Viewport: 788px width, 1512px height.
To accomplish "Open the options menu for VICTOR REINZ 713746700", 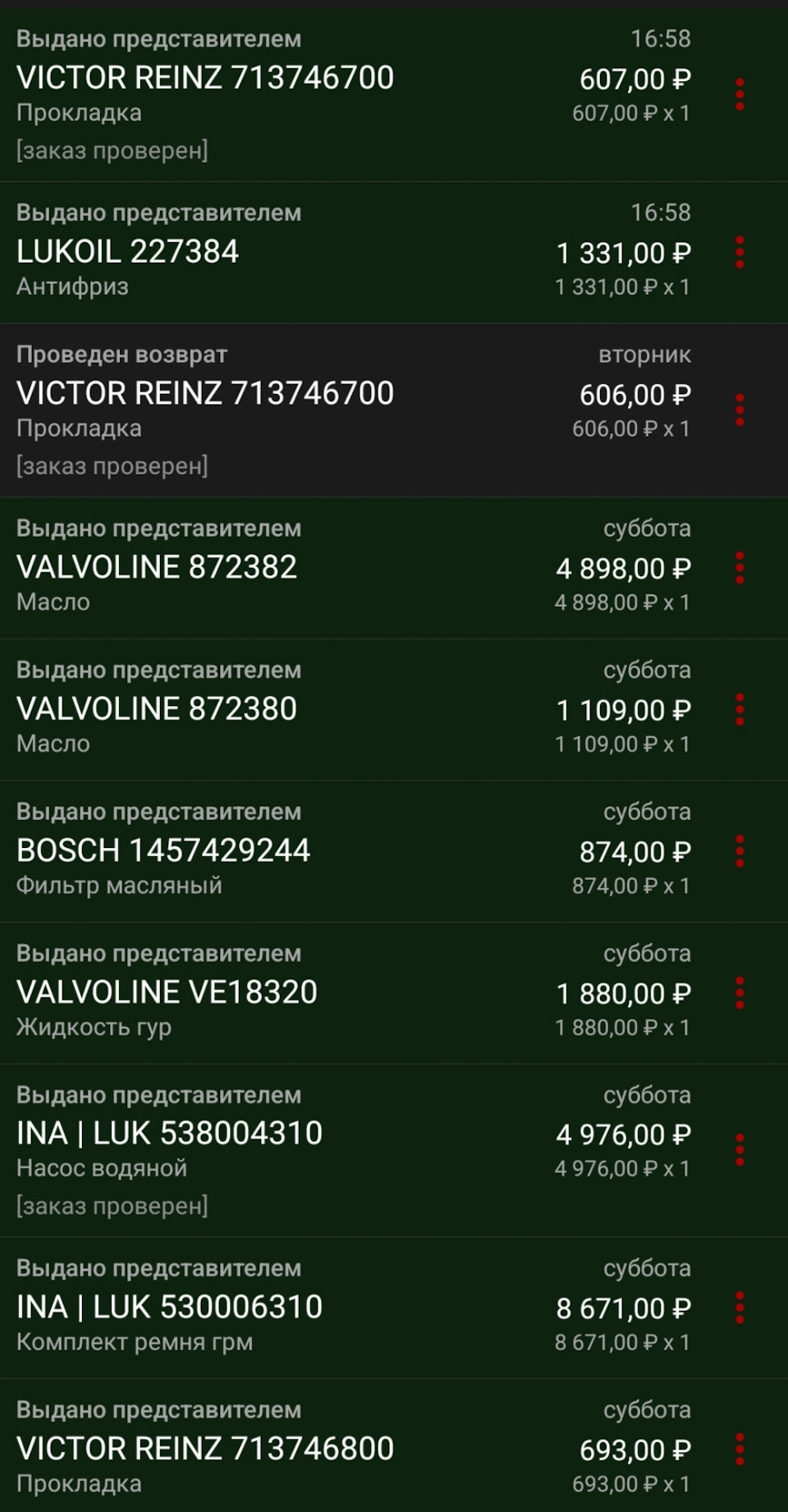I will [x=740, y=93].
